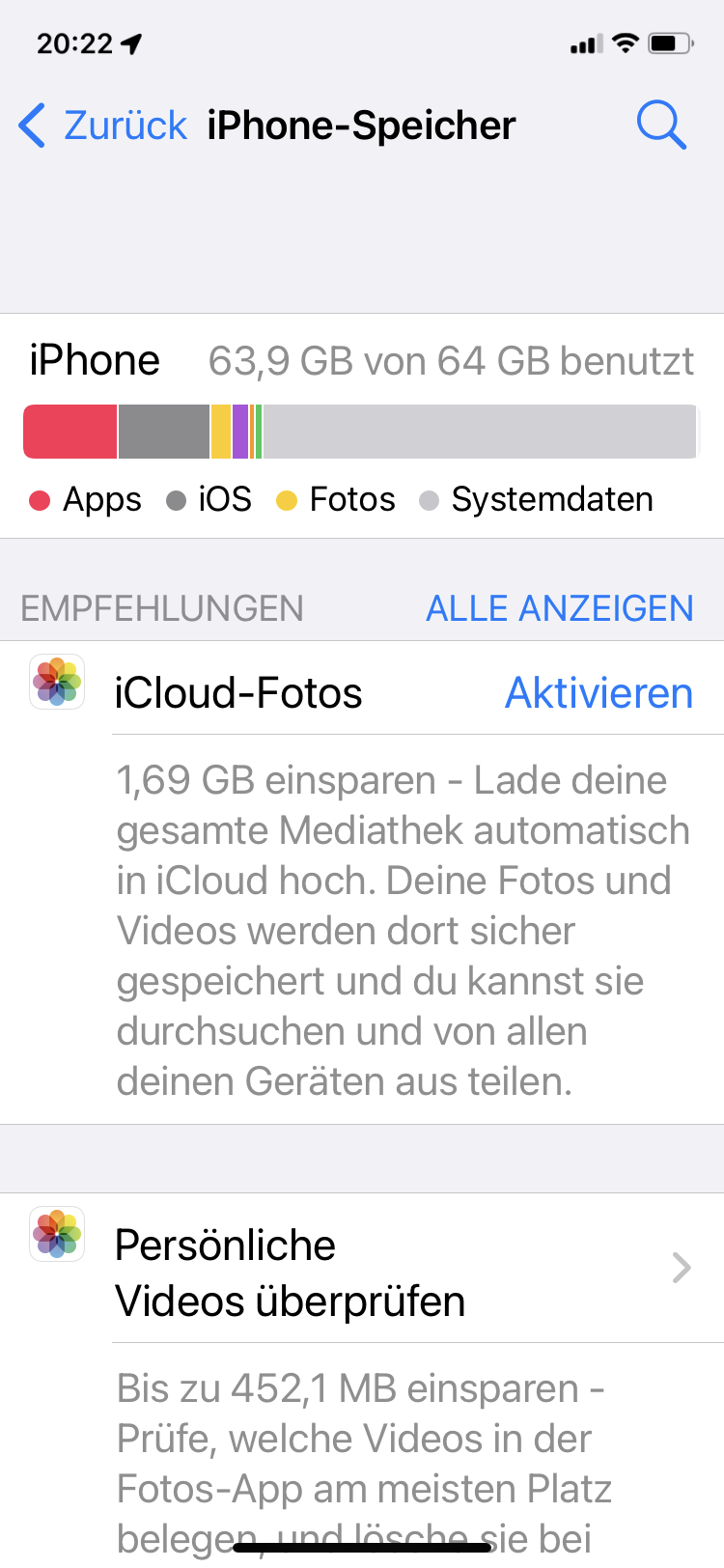Activate iCloud-Fotos with Aktivieren
This screenshot has width=724, height=1568.
(599, 693)
